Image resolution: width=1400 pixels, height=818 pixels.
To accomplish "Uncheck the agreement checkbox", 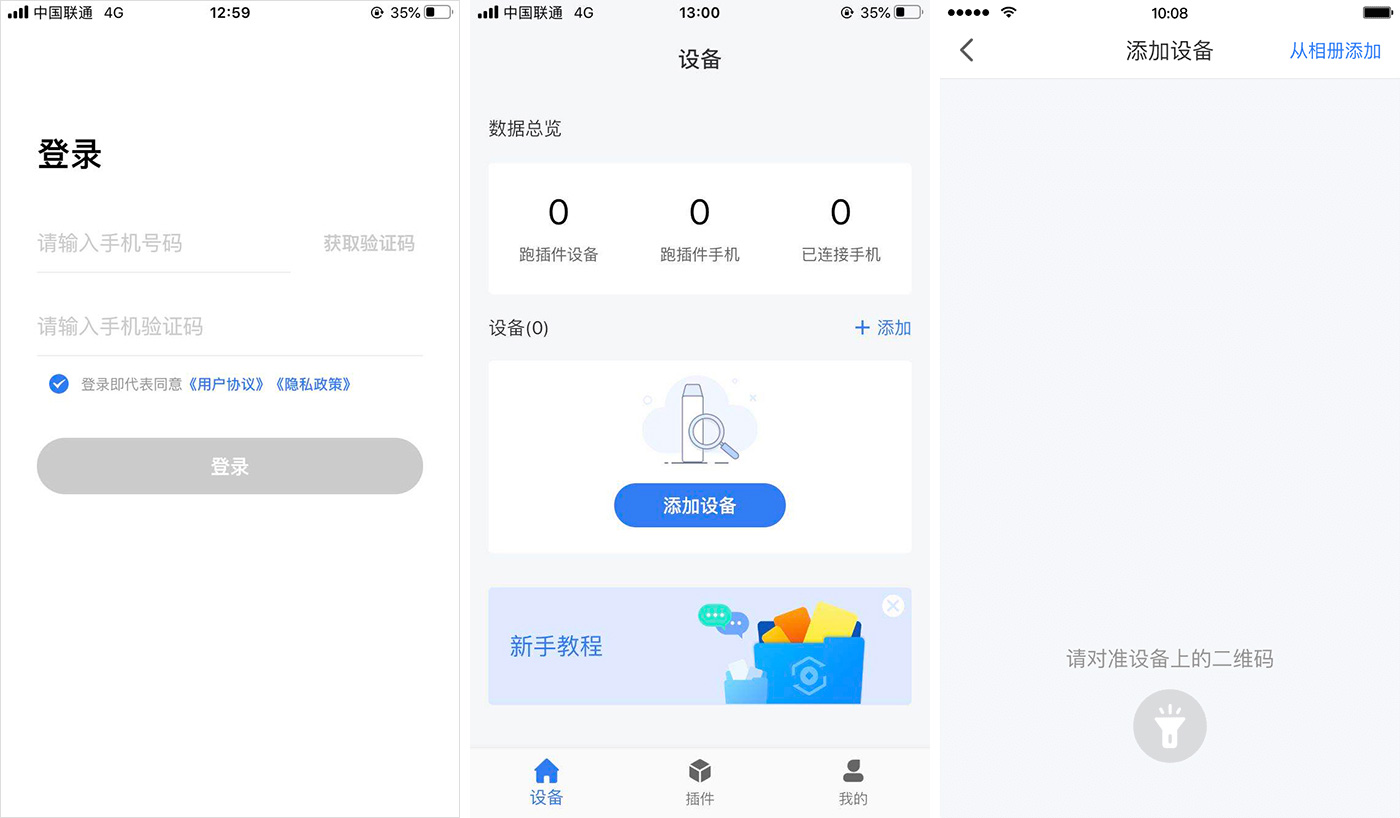I will [59, 384].
